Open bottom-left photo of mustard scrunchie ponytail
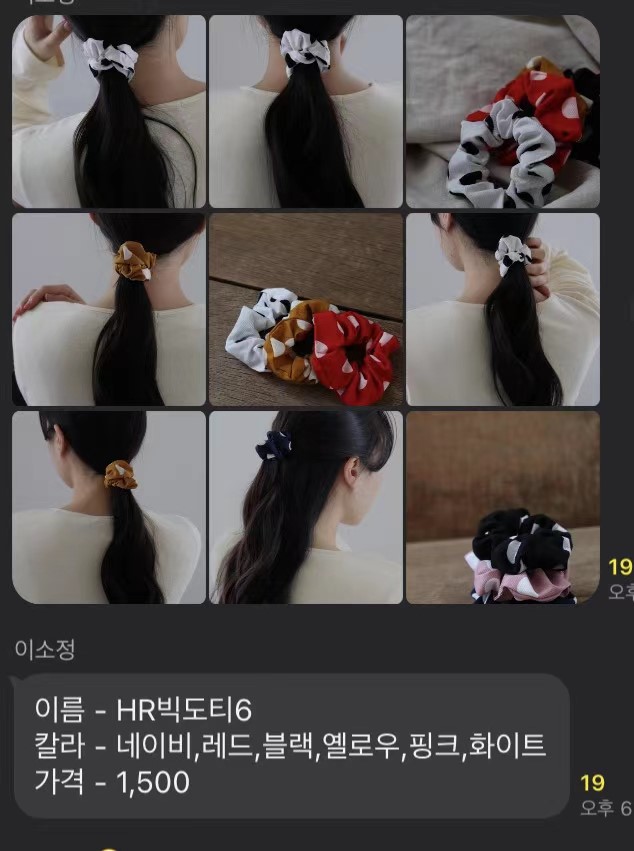The height and width of the screenshot is (851, 634). (108, 506)
